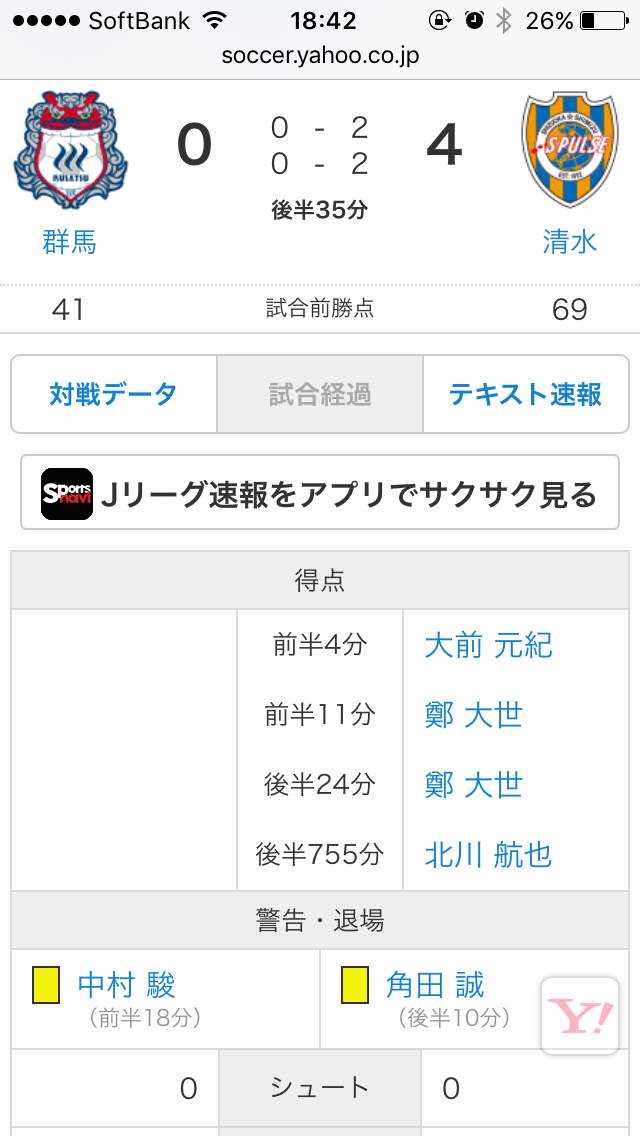Tap the soccer.yahoo.co.jp address bar
Image resolution: width=640 pixels, height=1136 pixels.
(320, 56)
